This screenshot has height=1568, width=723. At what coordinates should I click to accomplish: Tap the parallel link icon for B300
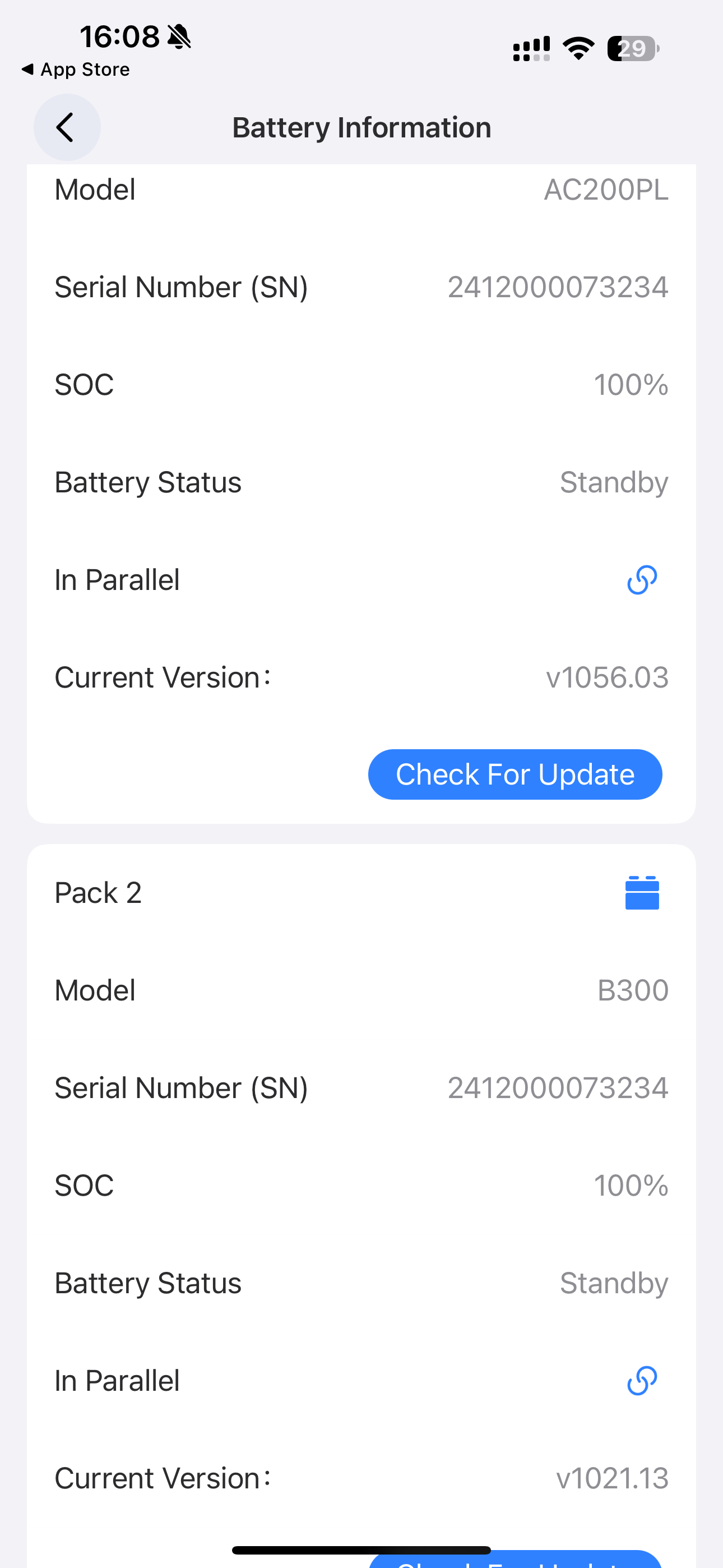[x=642, y=1381]
